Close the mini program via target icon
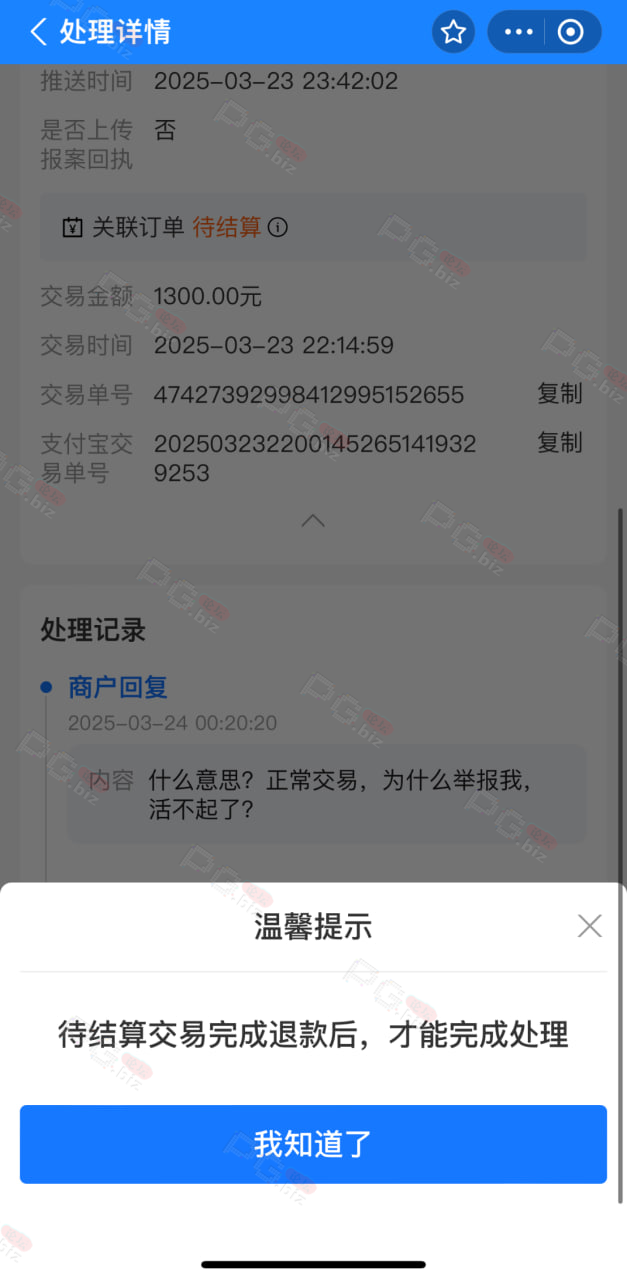 point(570,32)
